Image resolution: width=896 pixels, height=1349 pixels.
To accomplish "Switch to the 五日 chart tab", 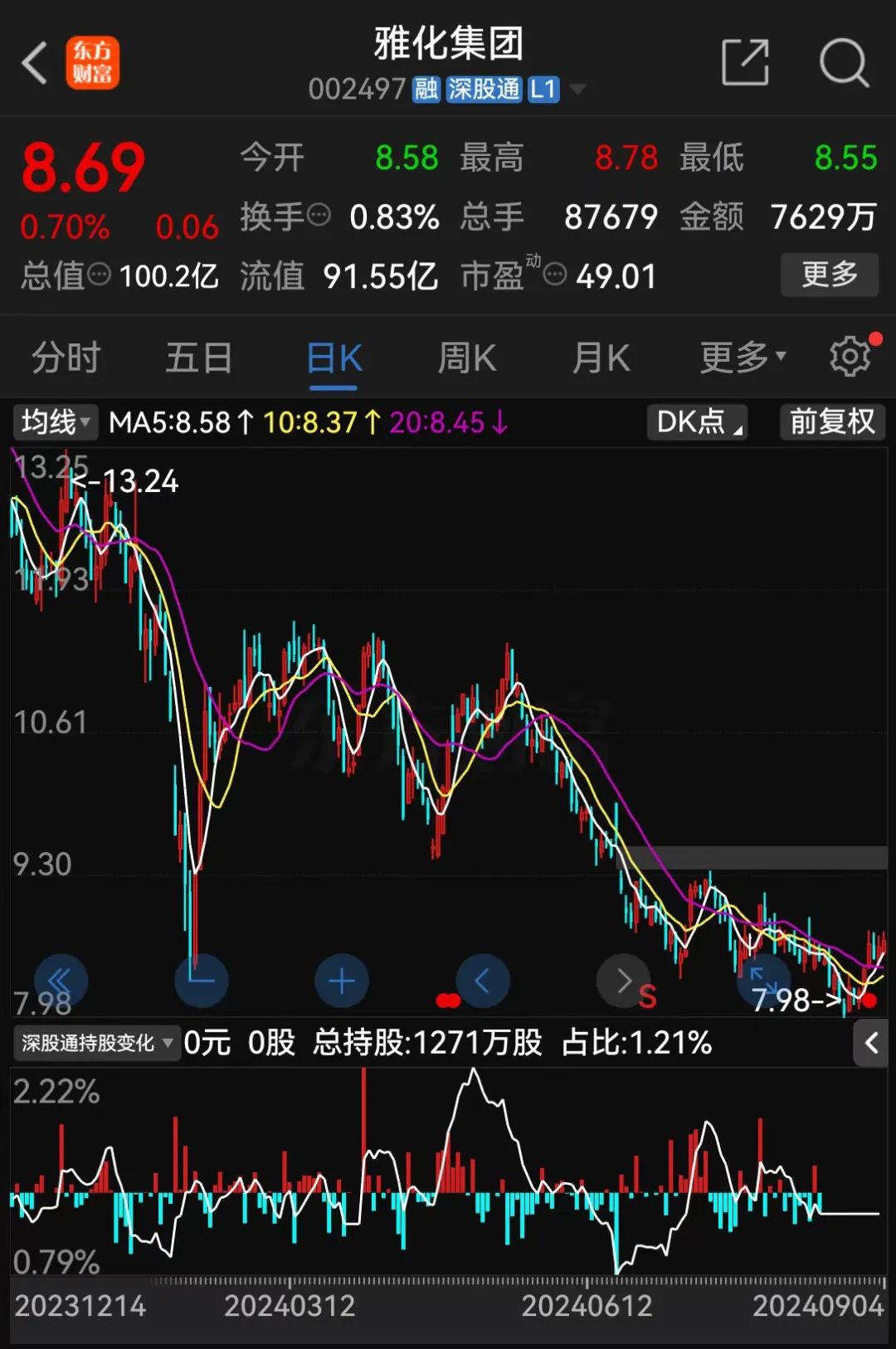I will coord(198,358).
